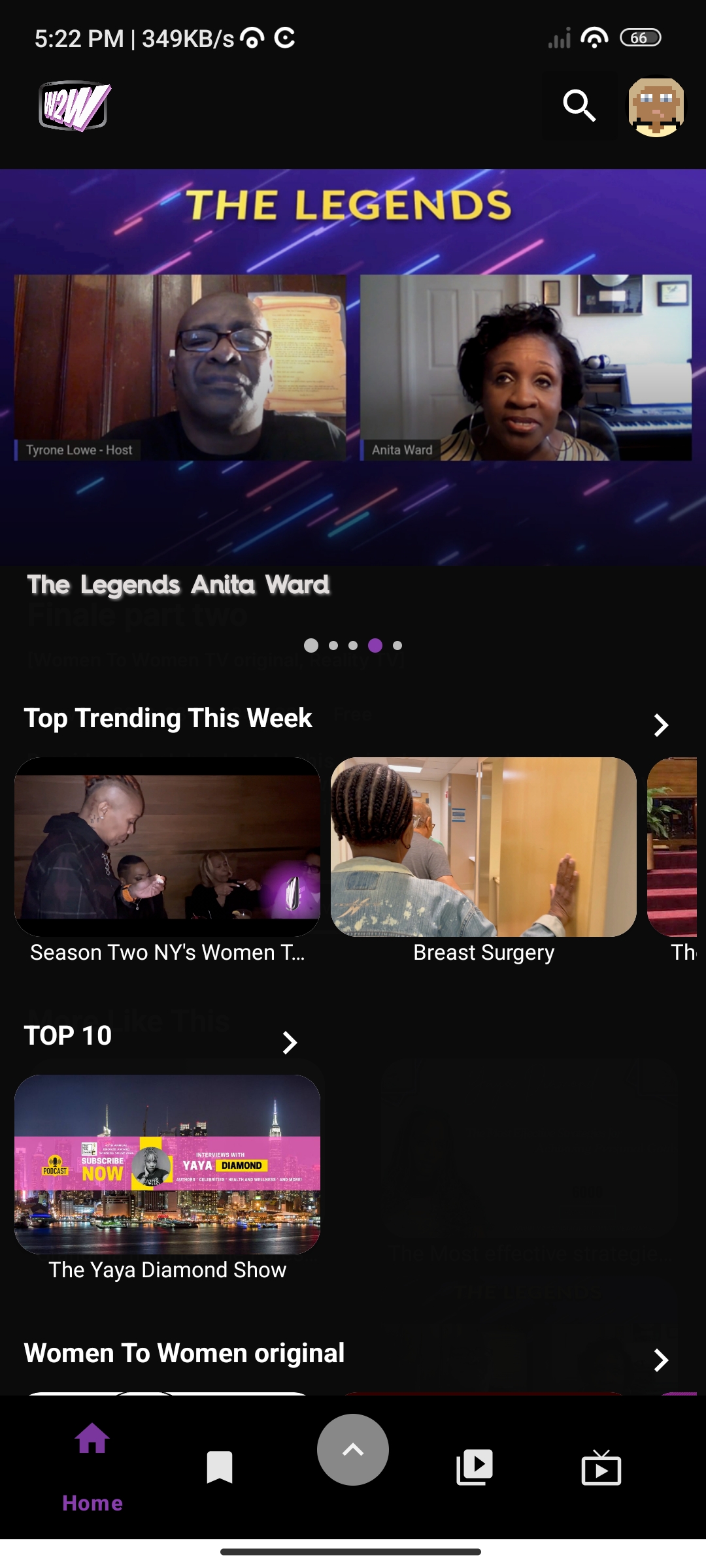Tap the round up-arrow button
706x1568 pixels.
click(353, 1449)
